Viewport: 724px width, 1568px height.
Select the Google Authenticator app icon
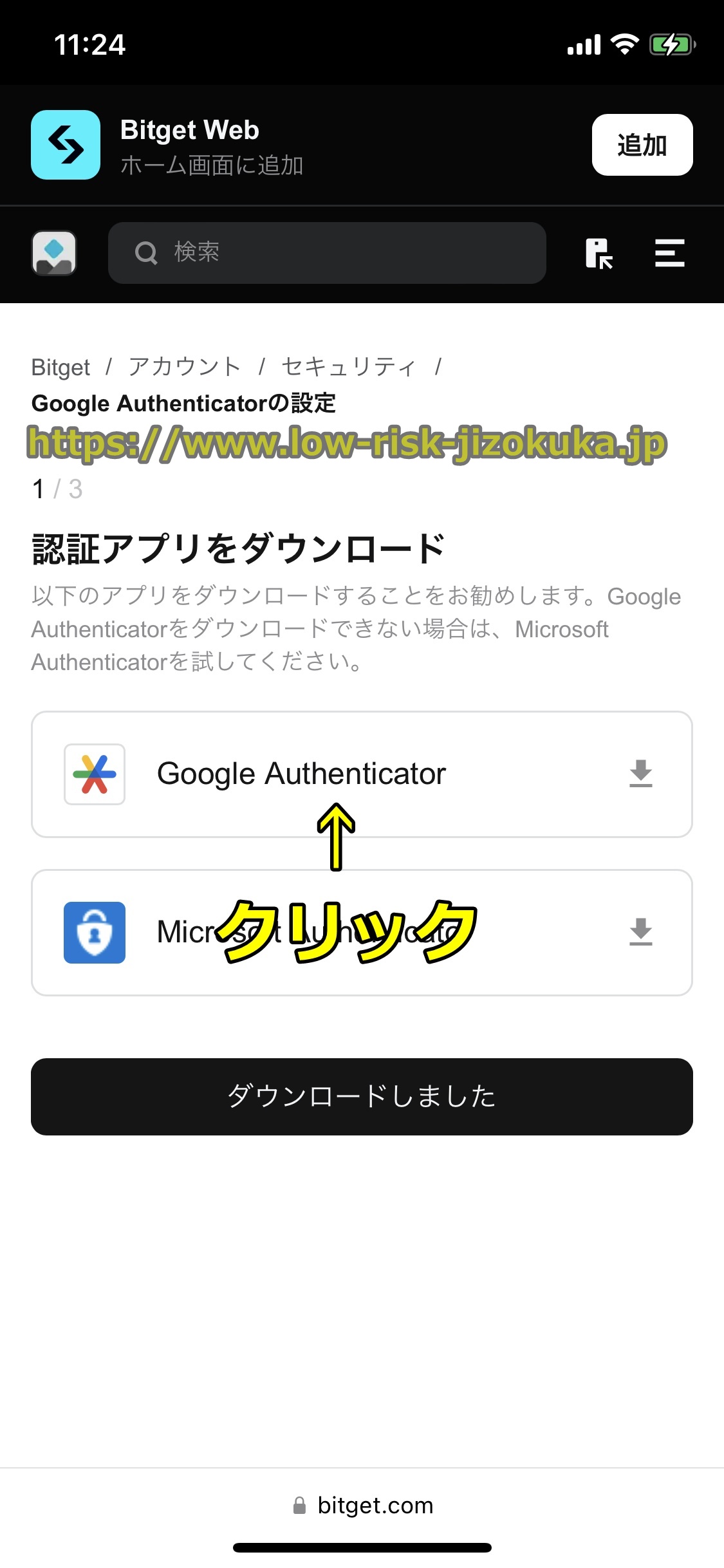pyautogui.click(x=94, y=774)
